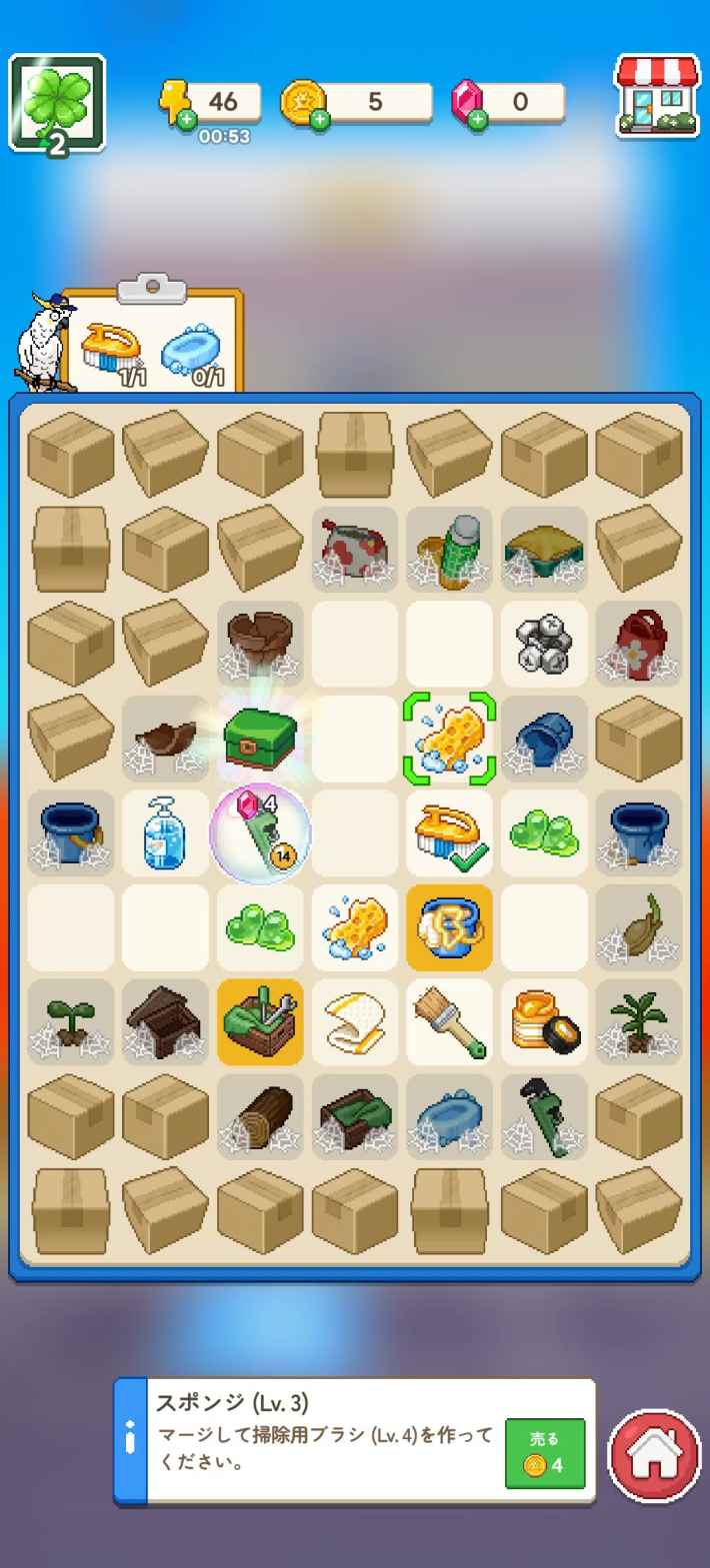
Task: Select the sponge below the wrench bubble
Action: click(x=354, y=927)
